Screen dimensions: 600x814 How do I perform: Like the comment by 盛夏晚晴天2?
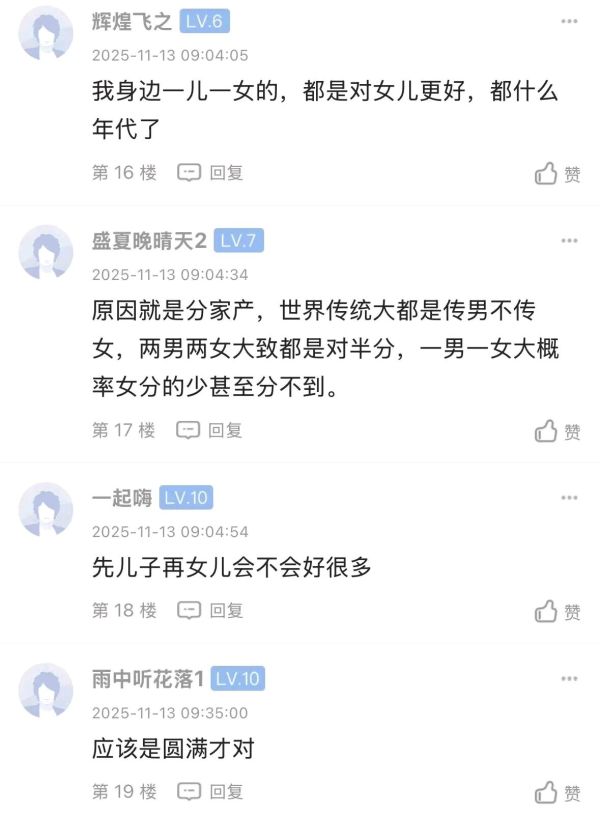click(557, 431)
